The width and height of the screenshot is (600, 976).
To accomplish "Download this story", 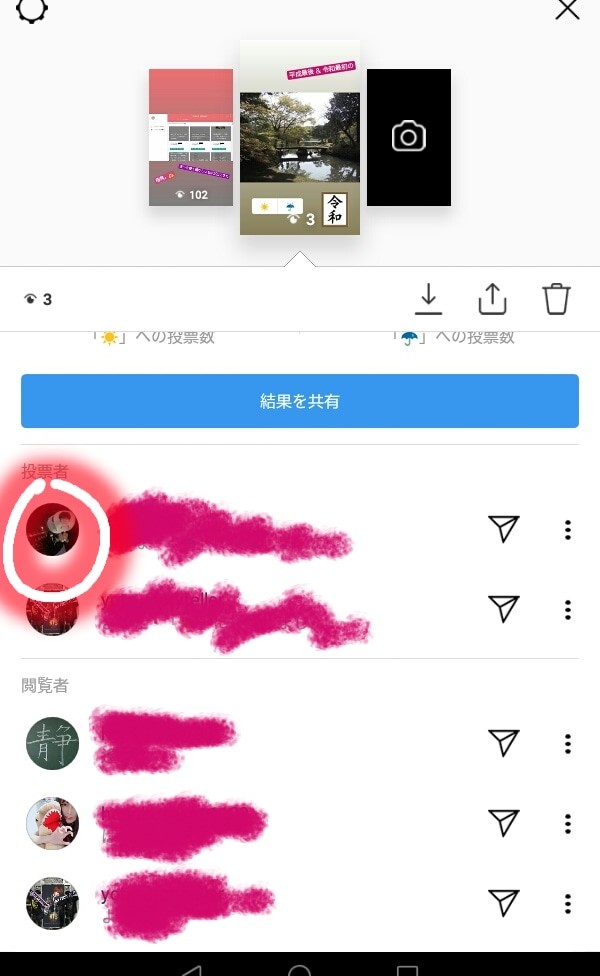I will click(x=428, y=299).
